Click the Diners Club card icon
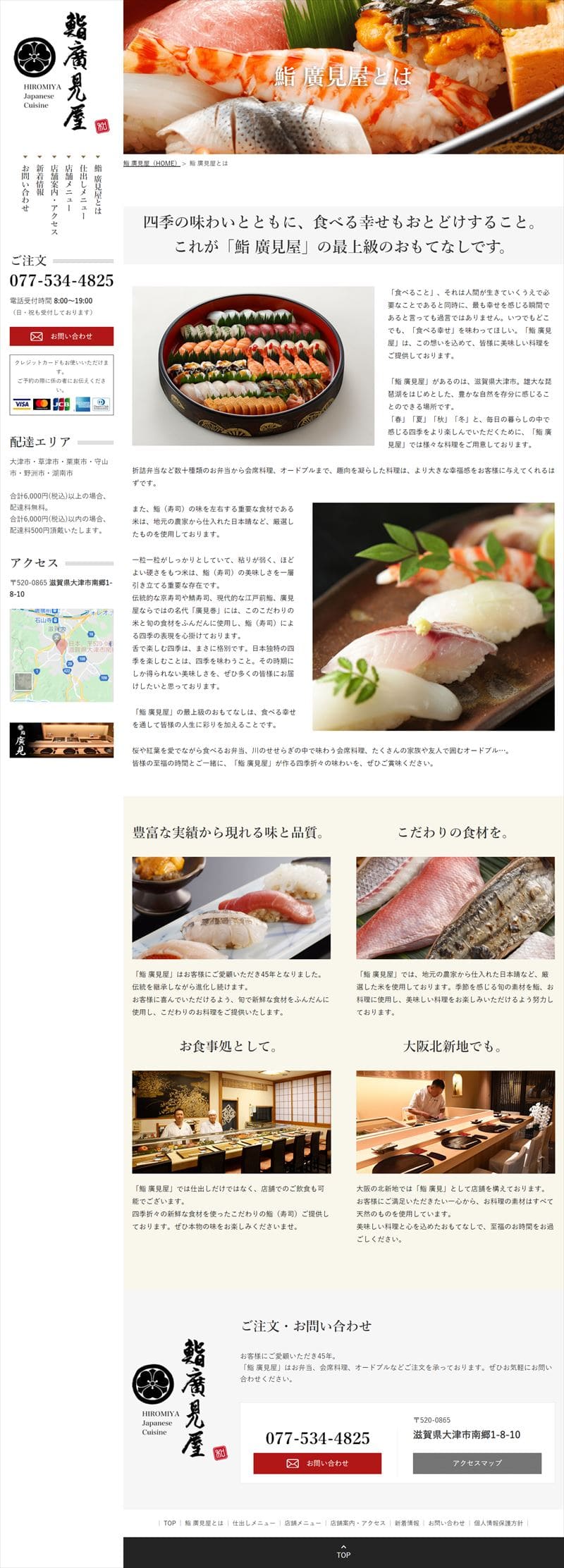 (101, 404)
